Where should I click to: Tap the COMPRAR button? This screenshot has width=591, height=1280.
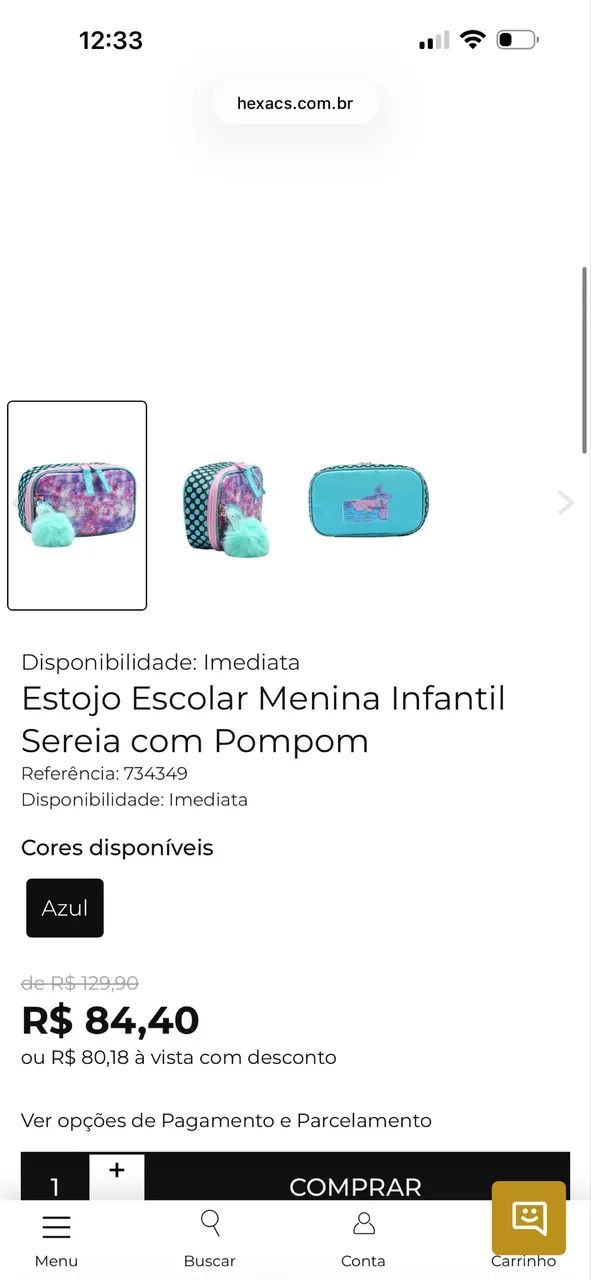point(356,1186)
